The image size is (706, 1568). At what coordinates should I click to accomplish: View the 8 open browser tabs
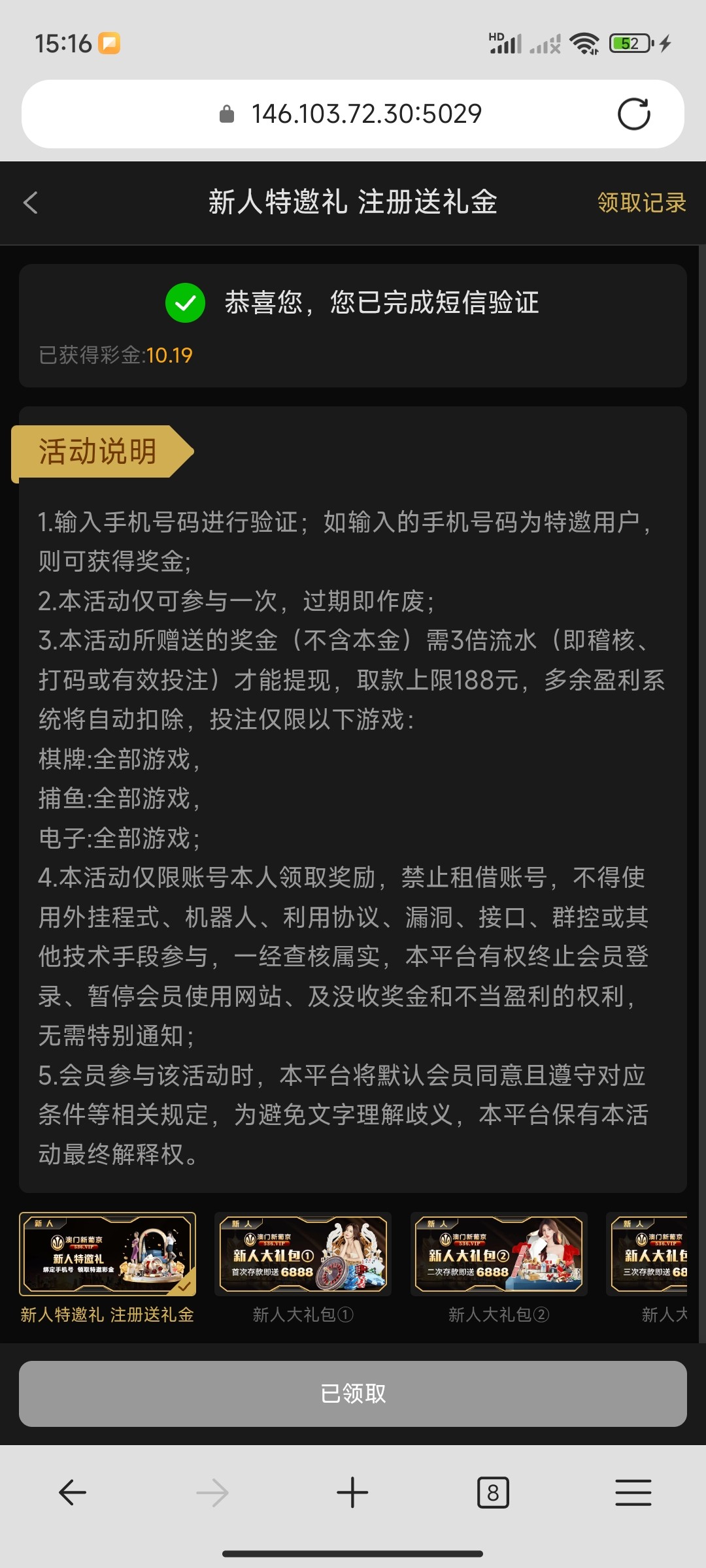pyautogui.click(x=493, y=1493)
